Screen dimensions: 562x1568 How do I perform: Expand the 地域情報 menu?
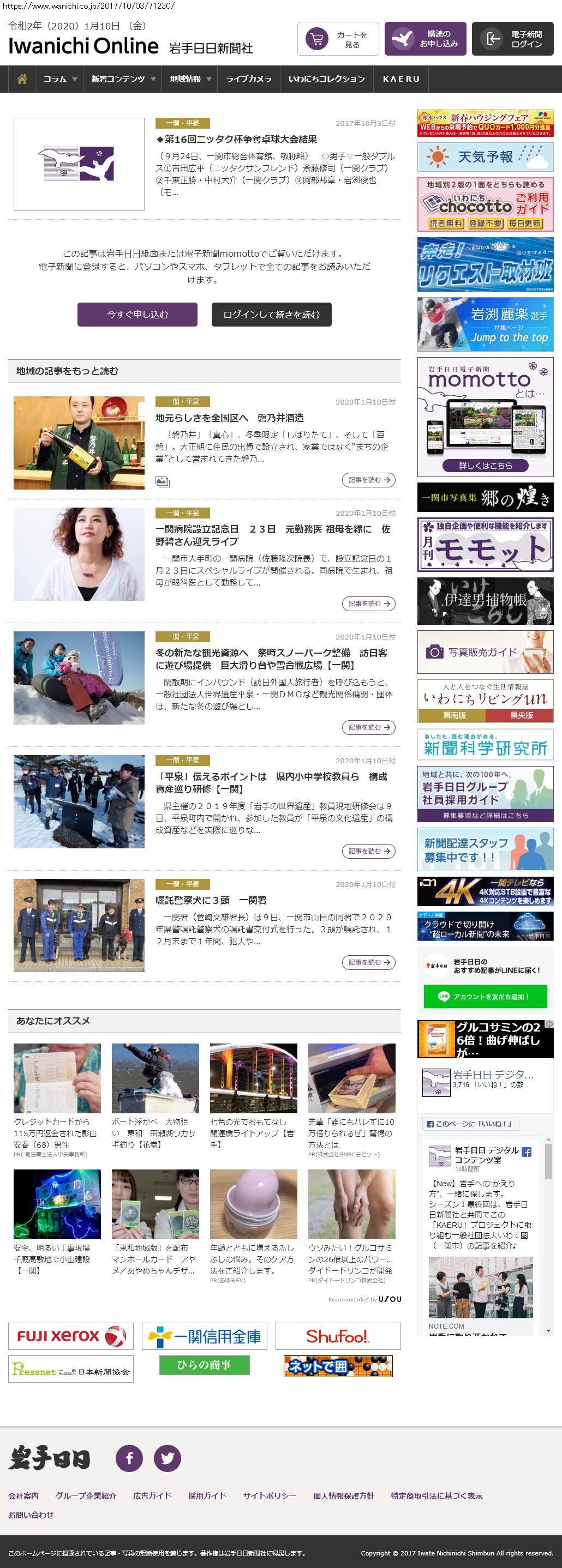tap(190, 79)
